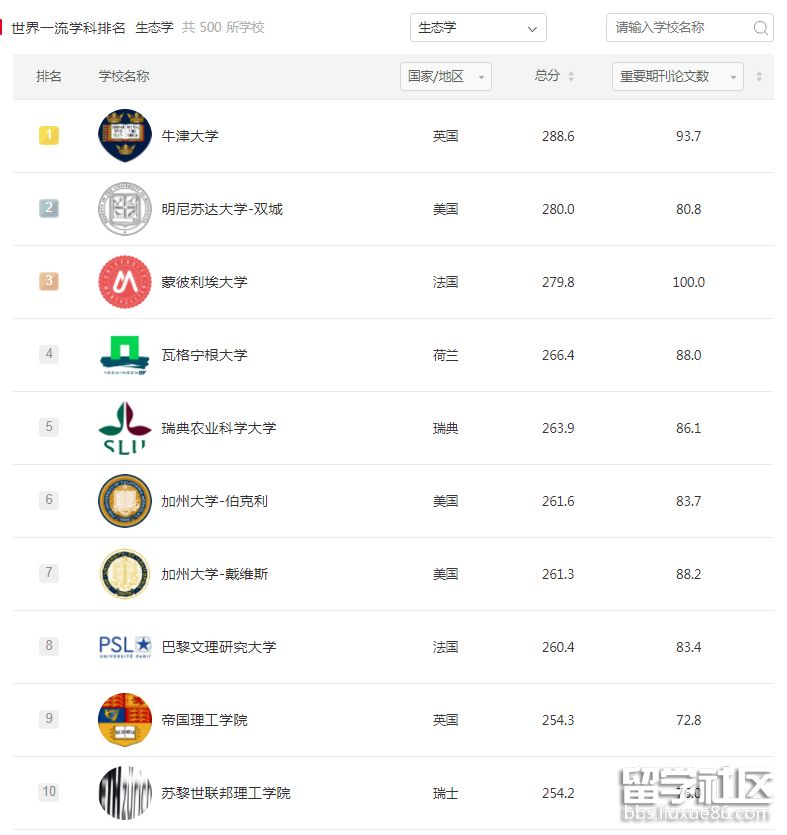
Task: Open 瑞典农业科学大学 details
Action: point(218,428)
